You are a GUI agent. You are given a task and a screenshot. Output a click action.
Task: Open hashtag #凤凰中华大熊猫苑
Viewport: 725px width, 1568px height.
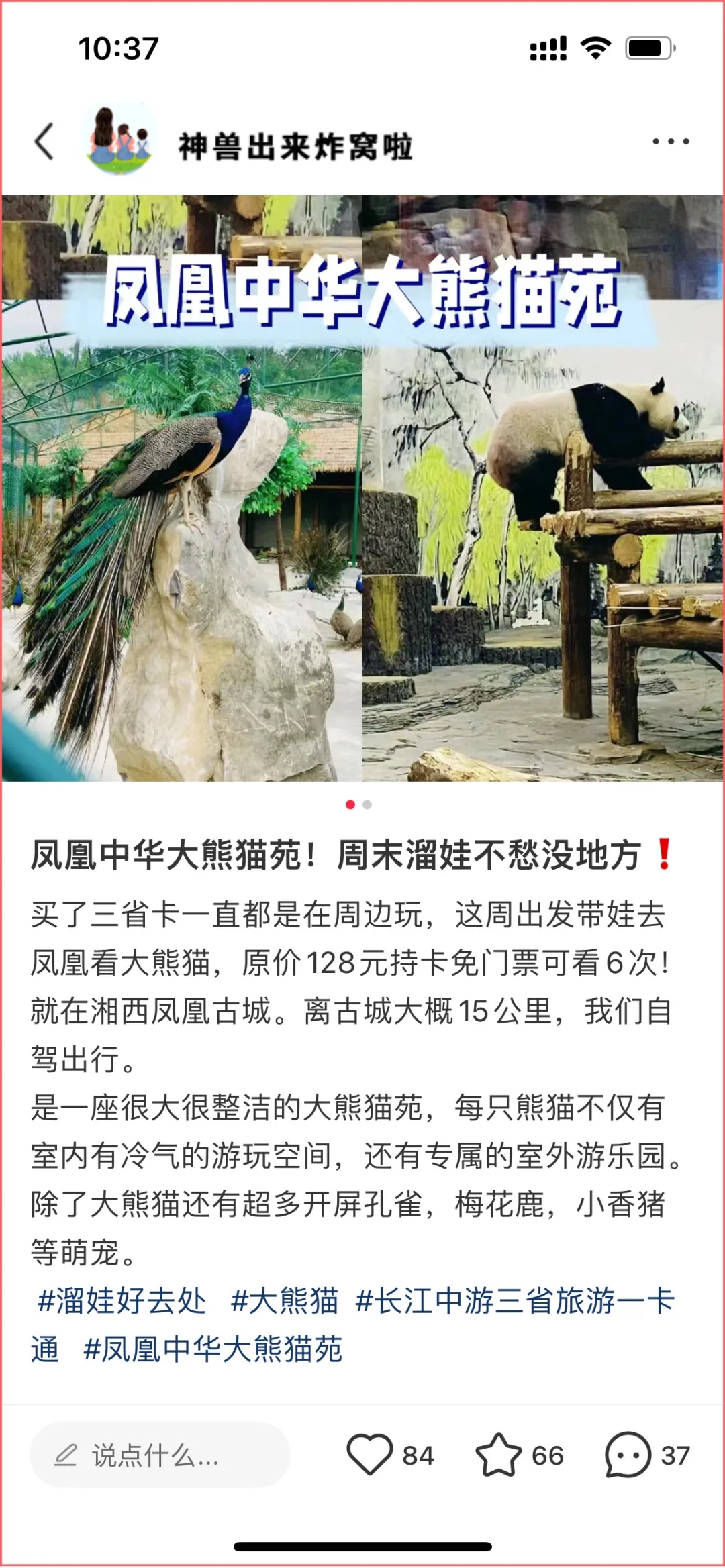[x=213, y=1349]
